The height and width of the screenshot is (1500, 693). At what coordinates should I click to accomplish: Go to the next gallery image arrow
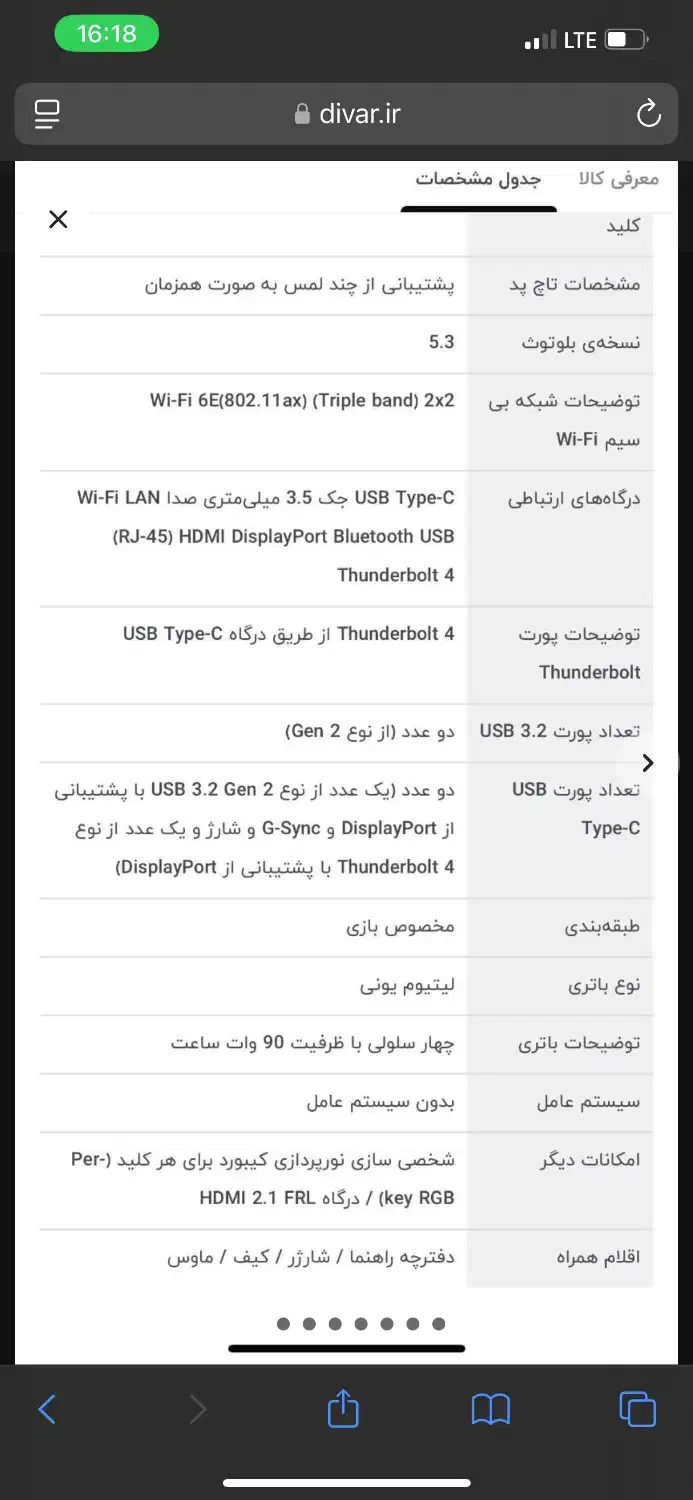[648, 763]
